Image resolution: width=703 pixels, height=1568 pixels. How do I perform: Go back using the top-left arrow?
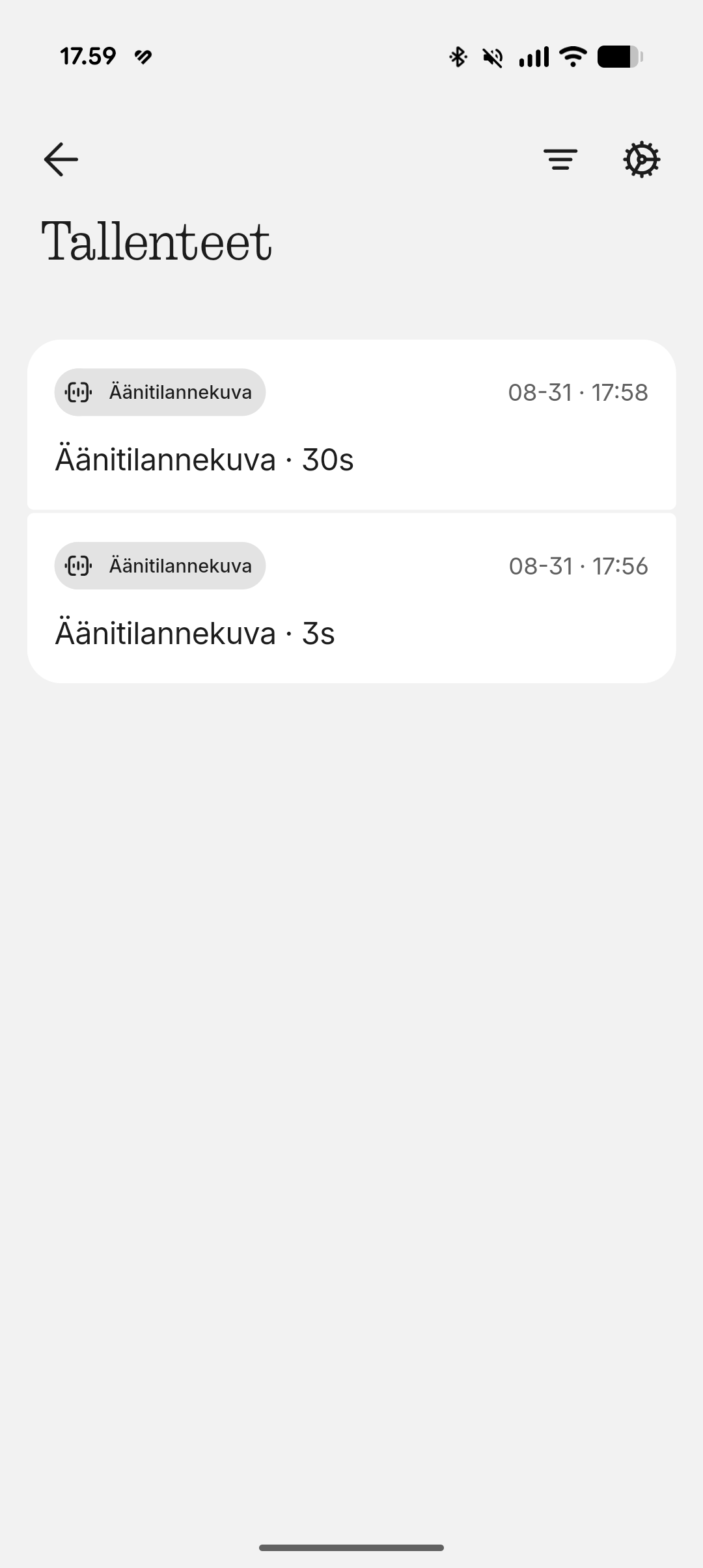point(61,159)
